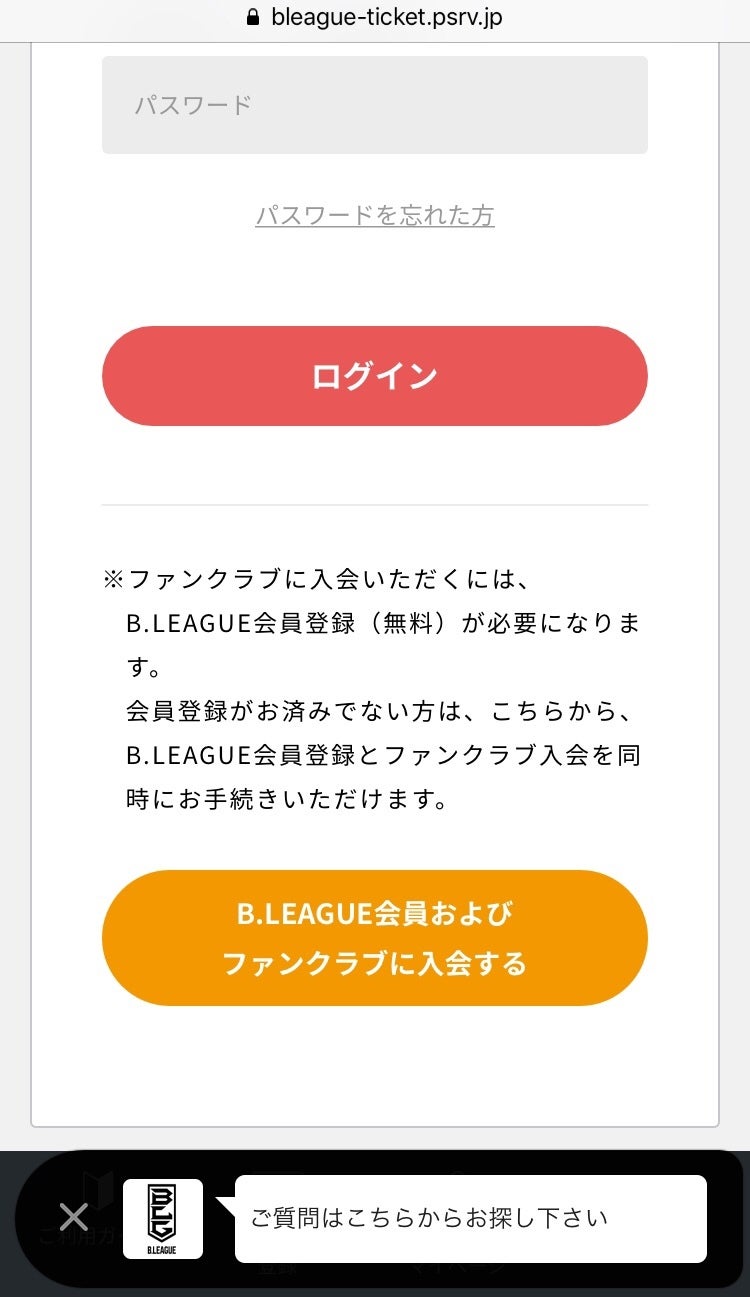
Task: Dismiss the chat helper with X
Action: coord(73,1217)
